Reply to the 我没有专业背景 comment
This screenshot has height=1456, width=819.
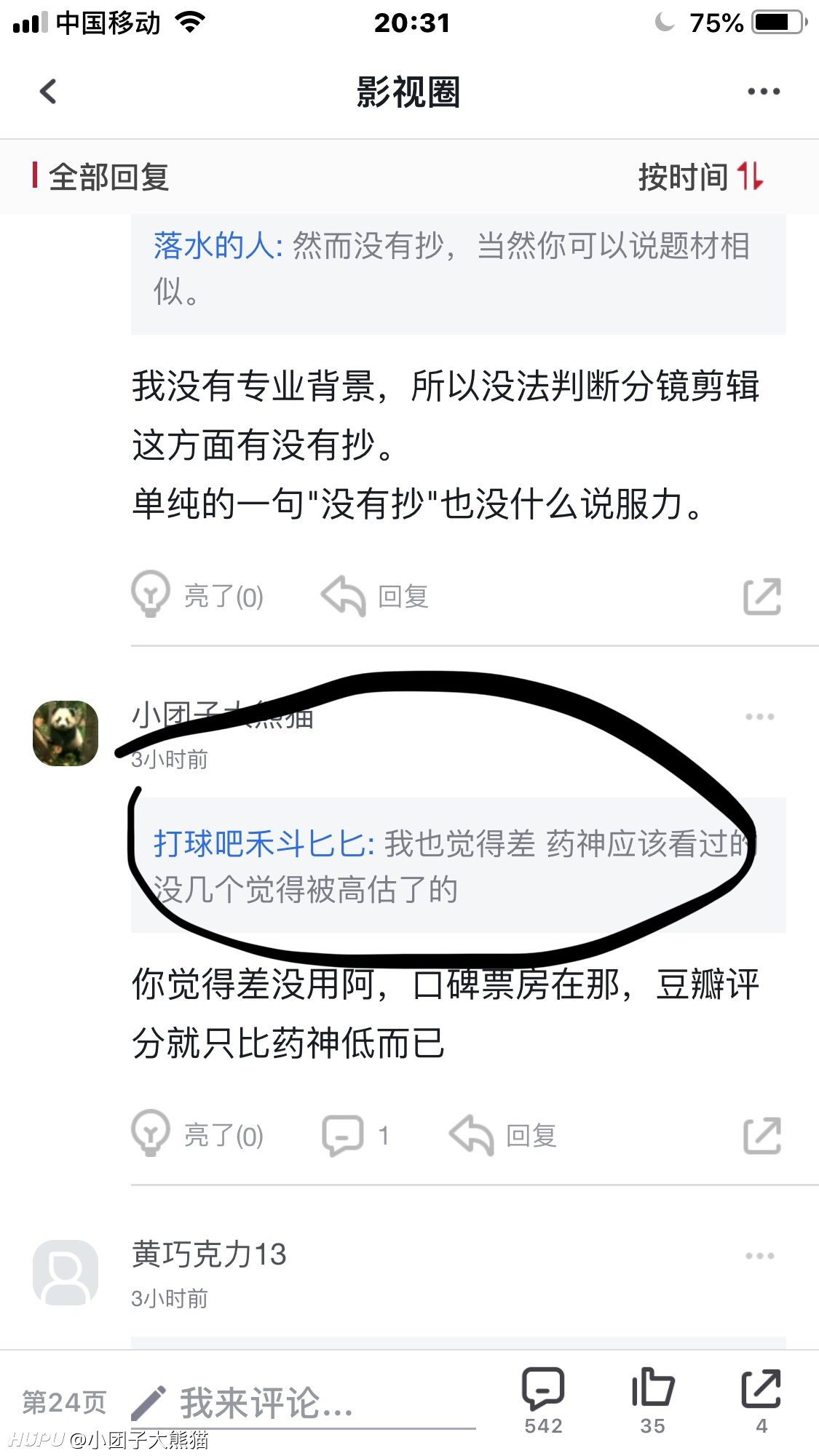coord(375,595)
